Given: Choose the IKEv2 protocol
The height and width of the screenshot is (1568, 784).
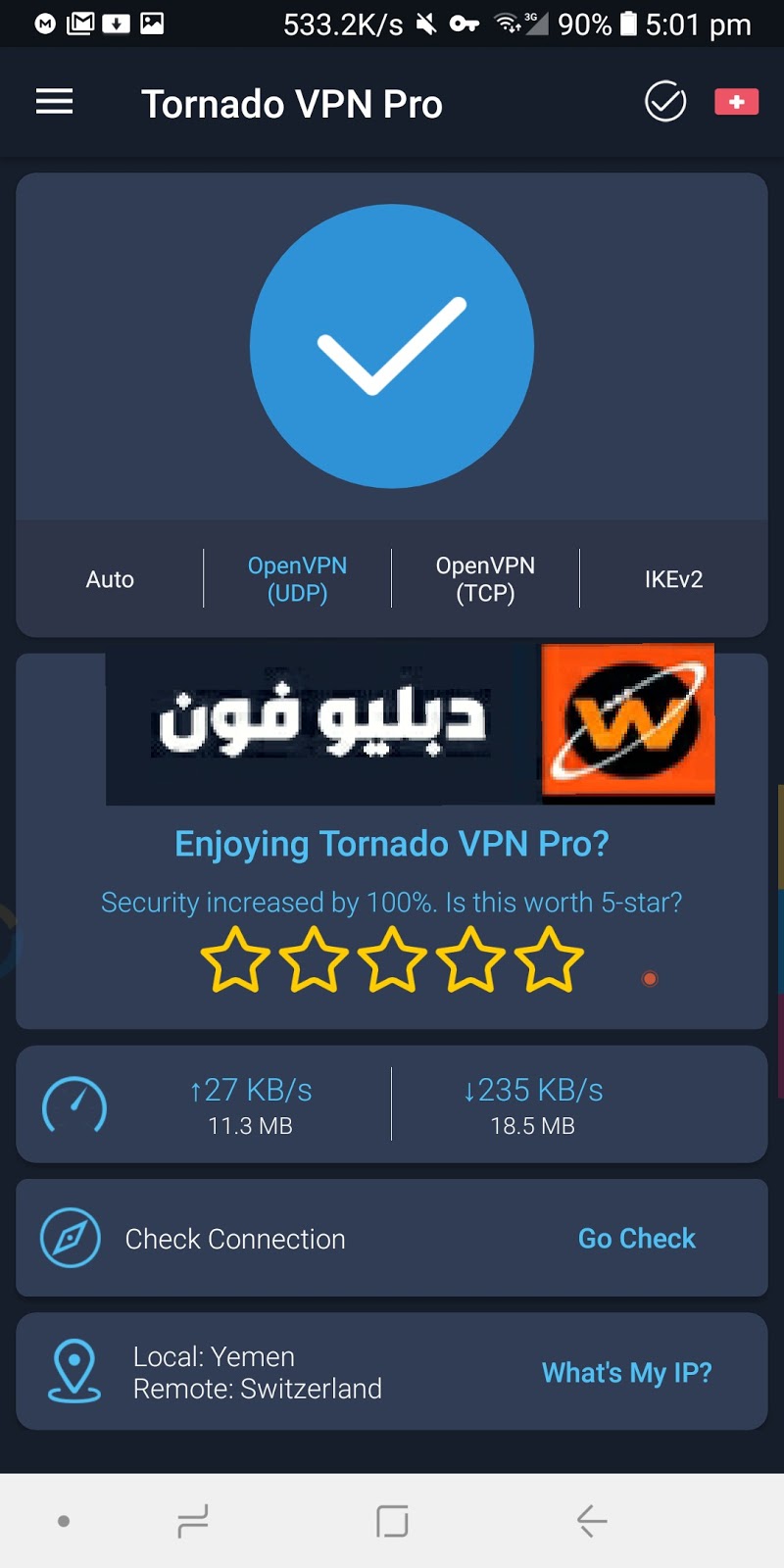Looking at the screenshot, I should pos(673,579).
